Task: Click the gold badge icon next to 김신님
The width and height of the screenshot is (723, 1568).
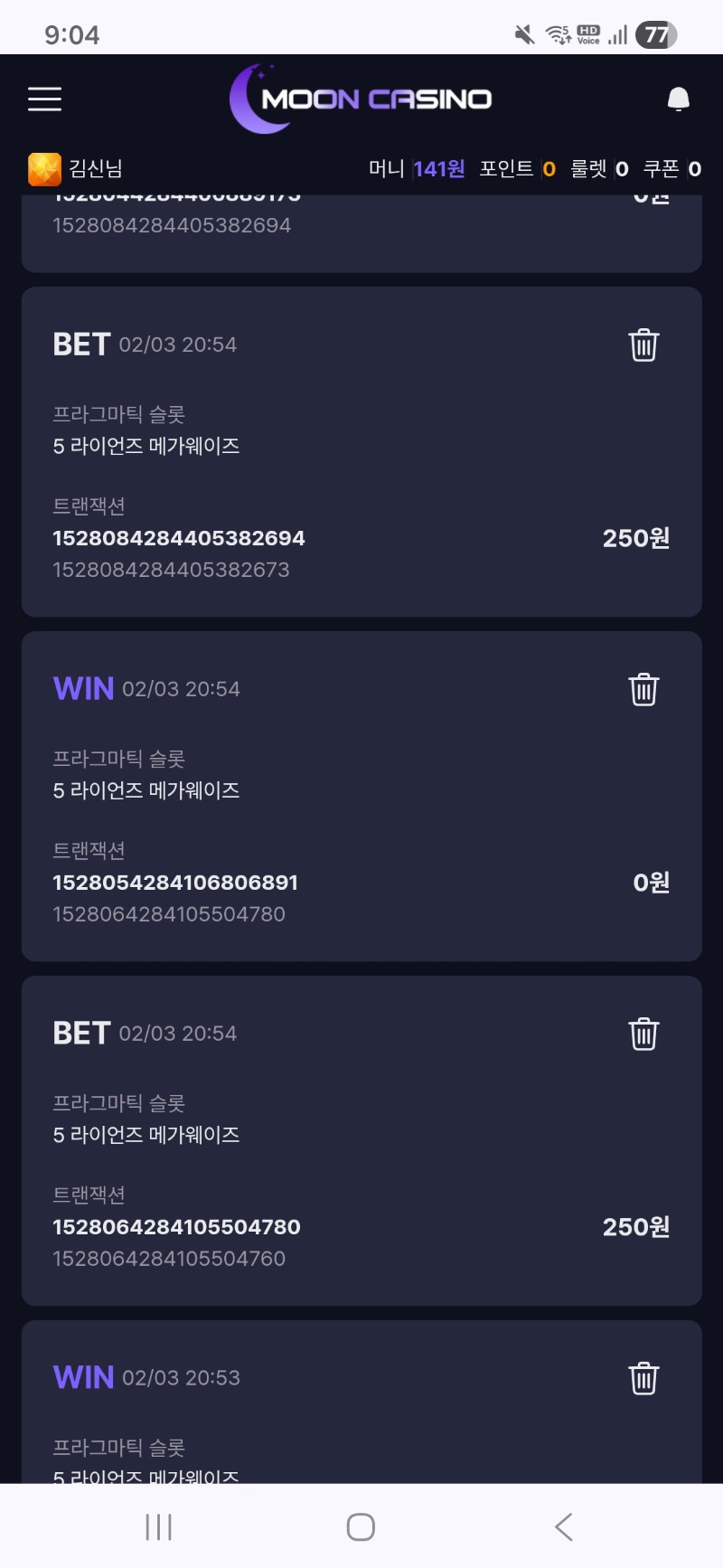Action: click(41, 168)
